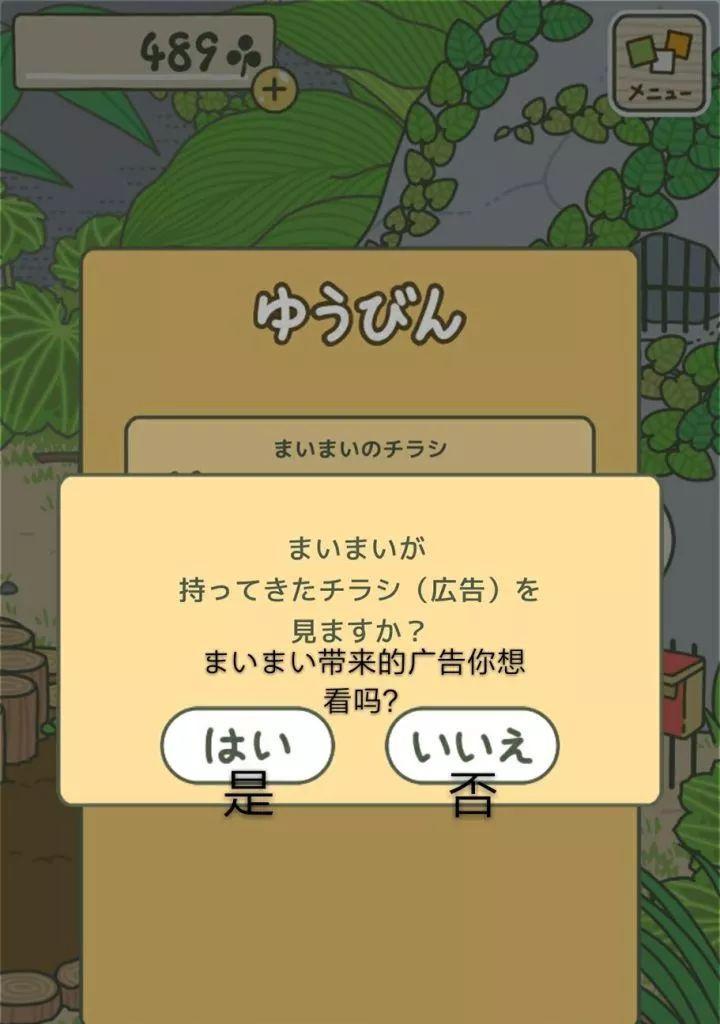Image resolution: width=720 pixels, height=1024 pixels.
Task: Tap the plus icon to add clovers
Action: pos(276,90)
